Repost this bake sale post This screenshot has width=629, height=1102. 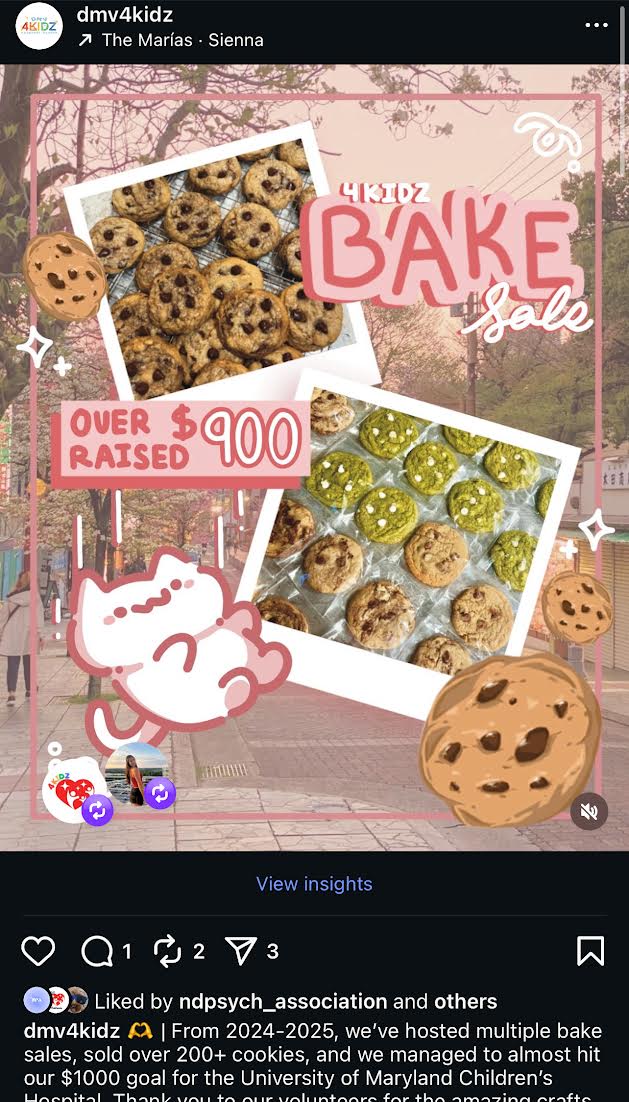167,951
